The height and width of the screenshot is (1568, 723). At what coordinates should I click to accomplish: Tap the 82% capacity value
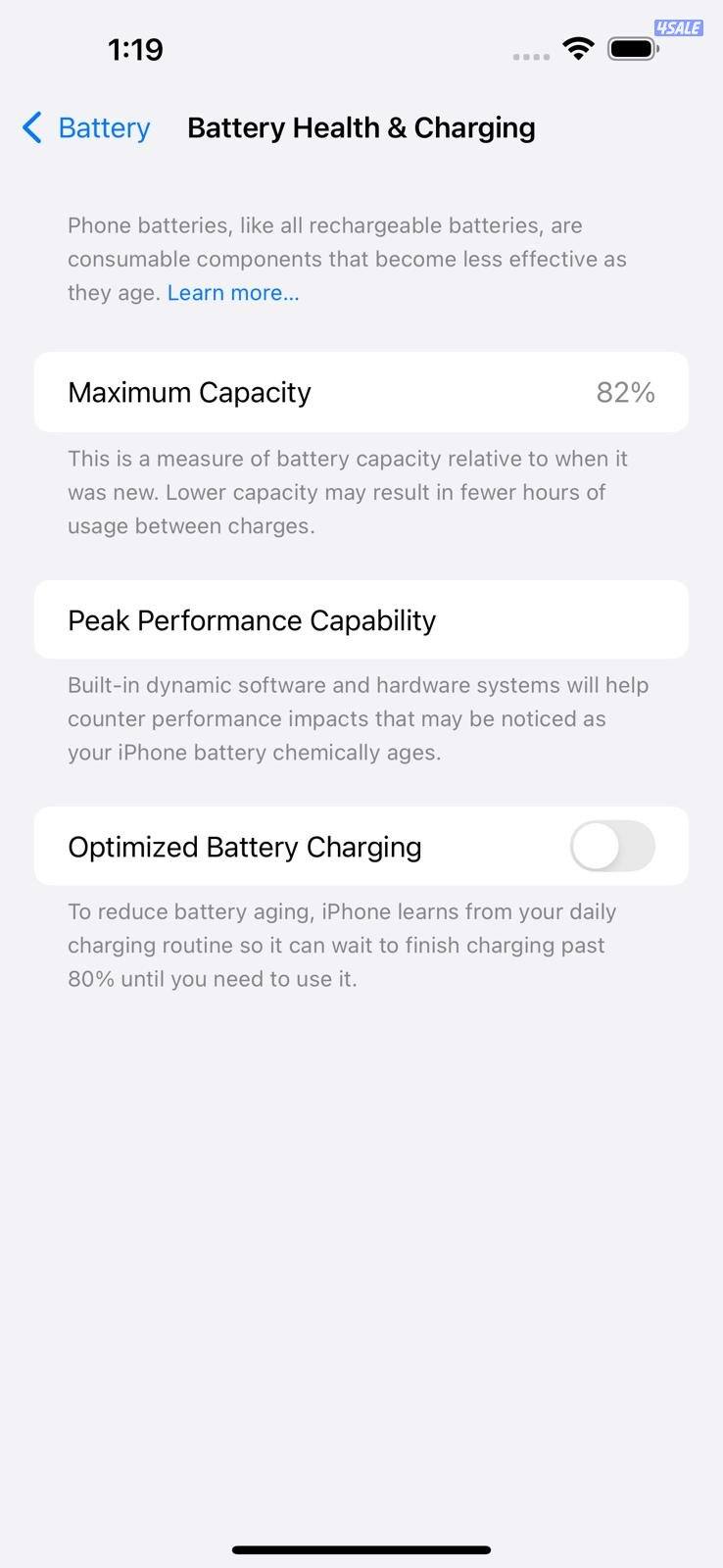point(625,392)
